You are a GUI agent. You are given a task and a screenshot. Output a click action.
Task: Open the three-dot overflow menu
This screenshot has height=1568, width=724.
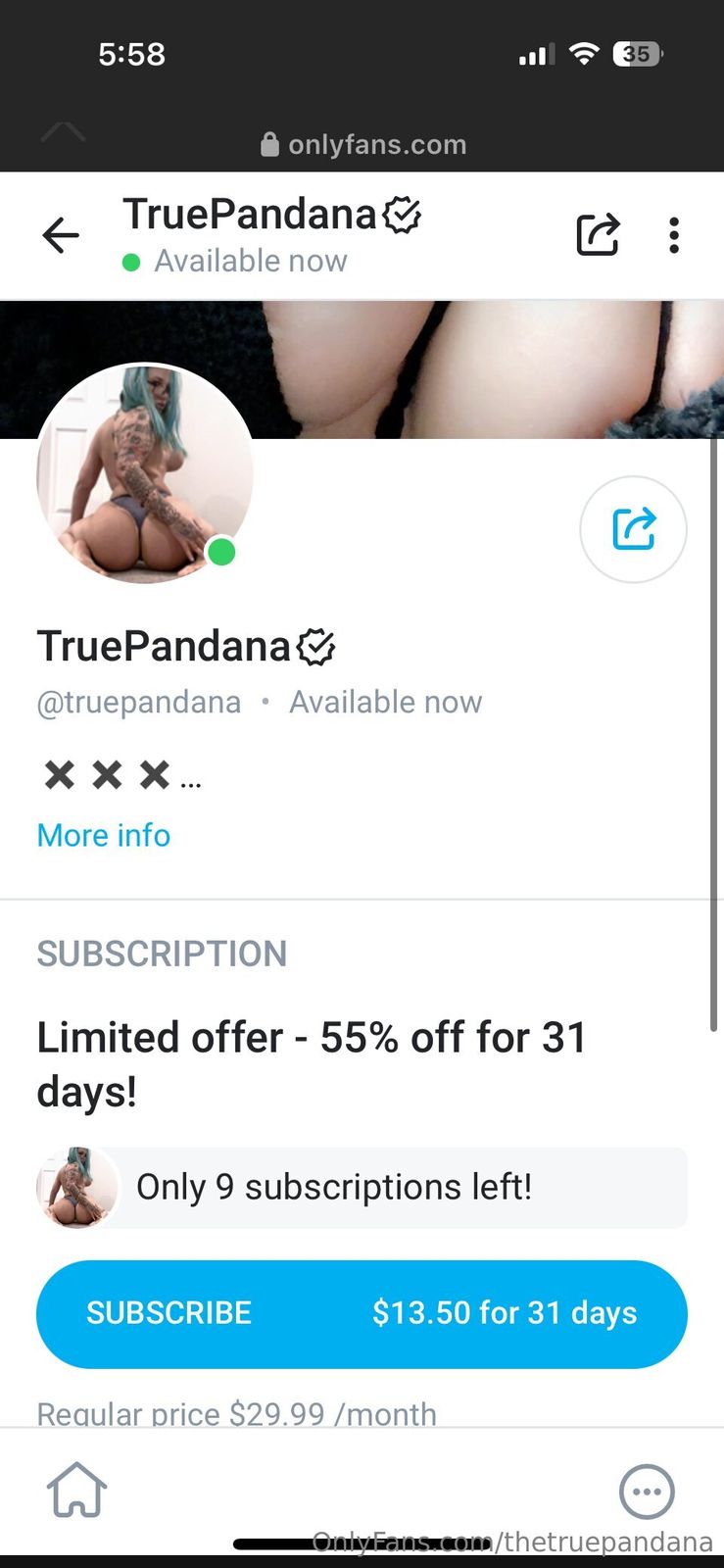[674, 235]
